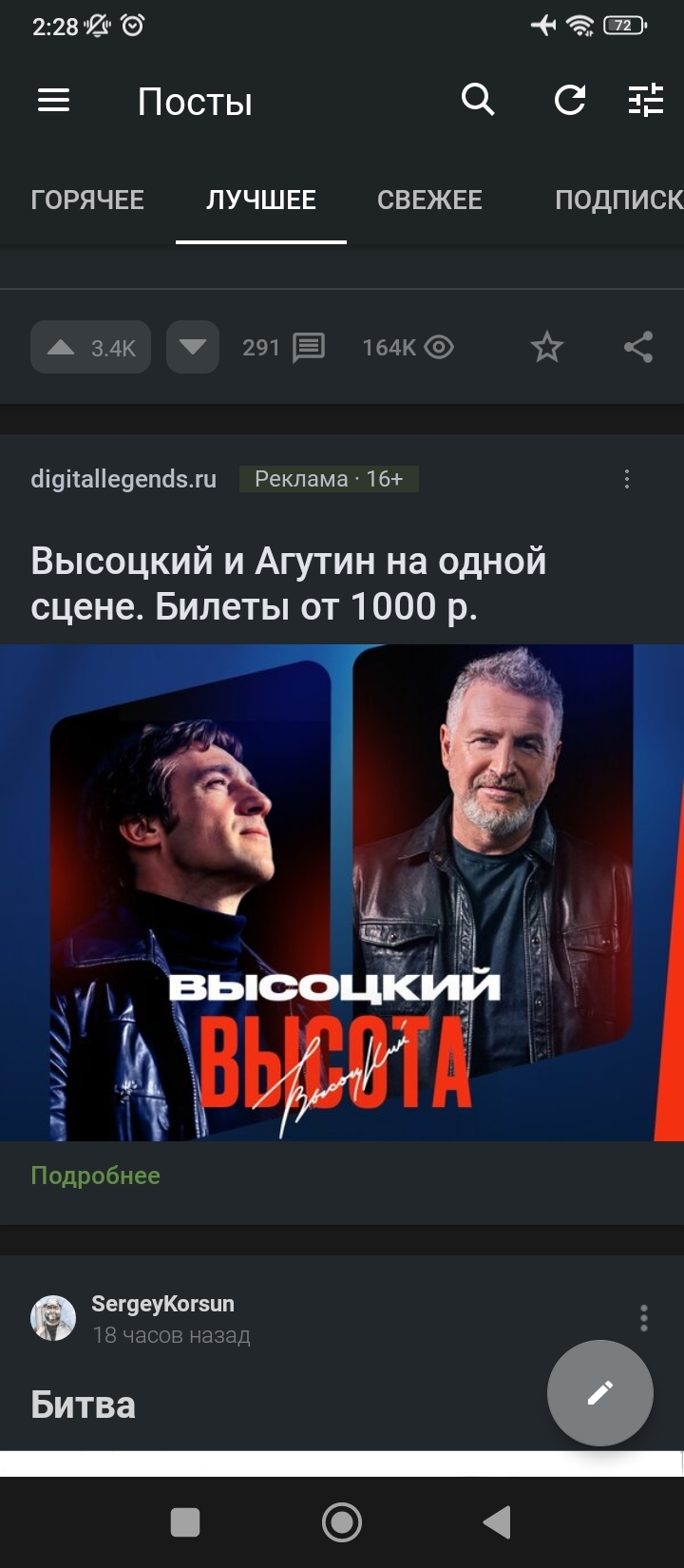The width and height of the screenshot is (684, 1568).
Task: Downvote the post with 3.4K rating
Action: click(193, 348)
